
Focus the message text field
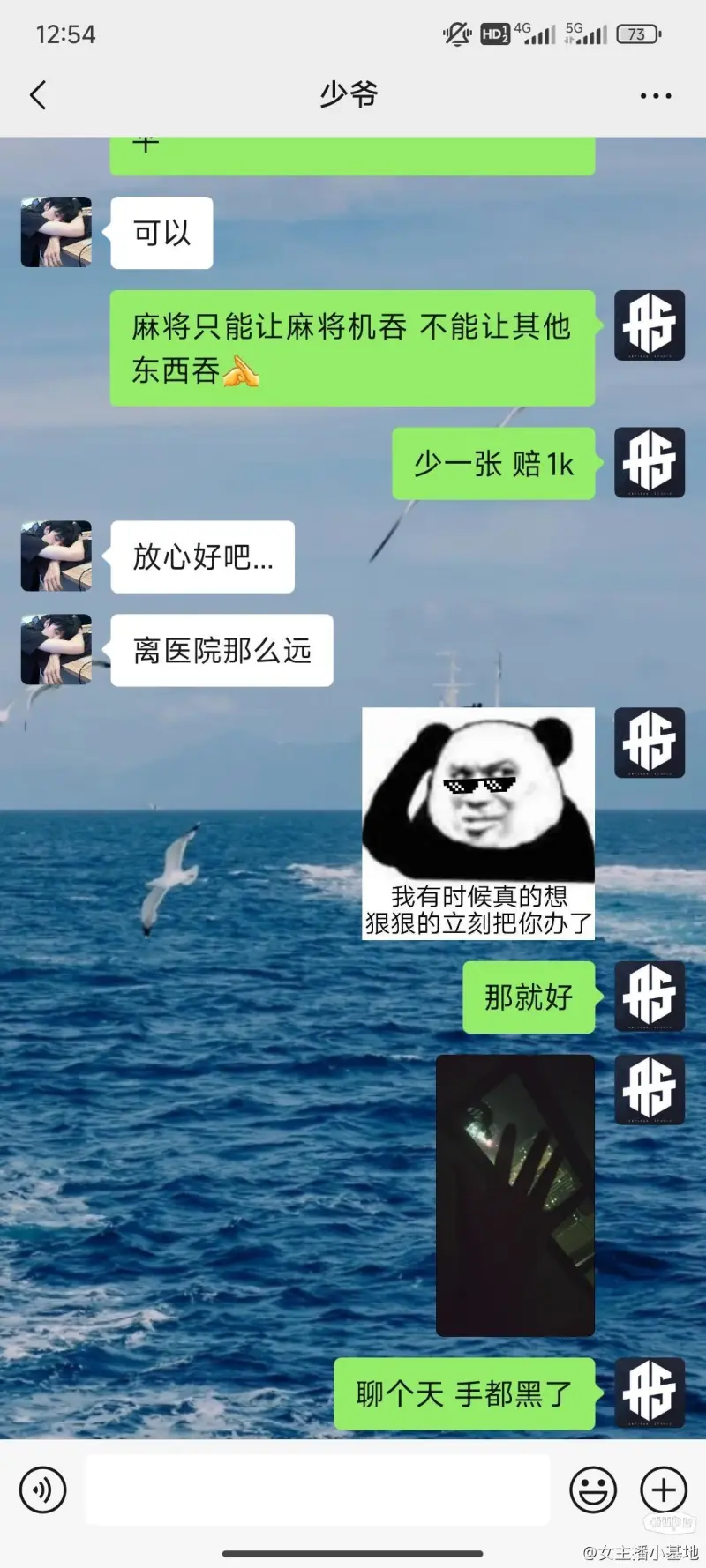pos(318,1490)
